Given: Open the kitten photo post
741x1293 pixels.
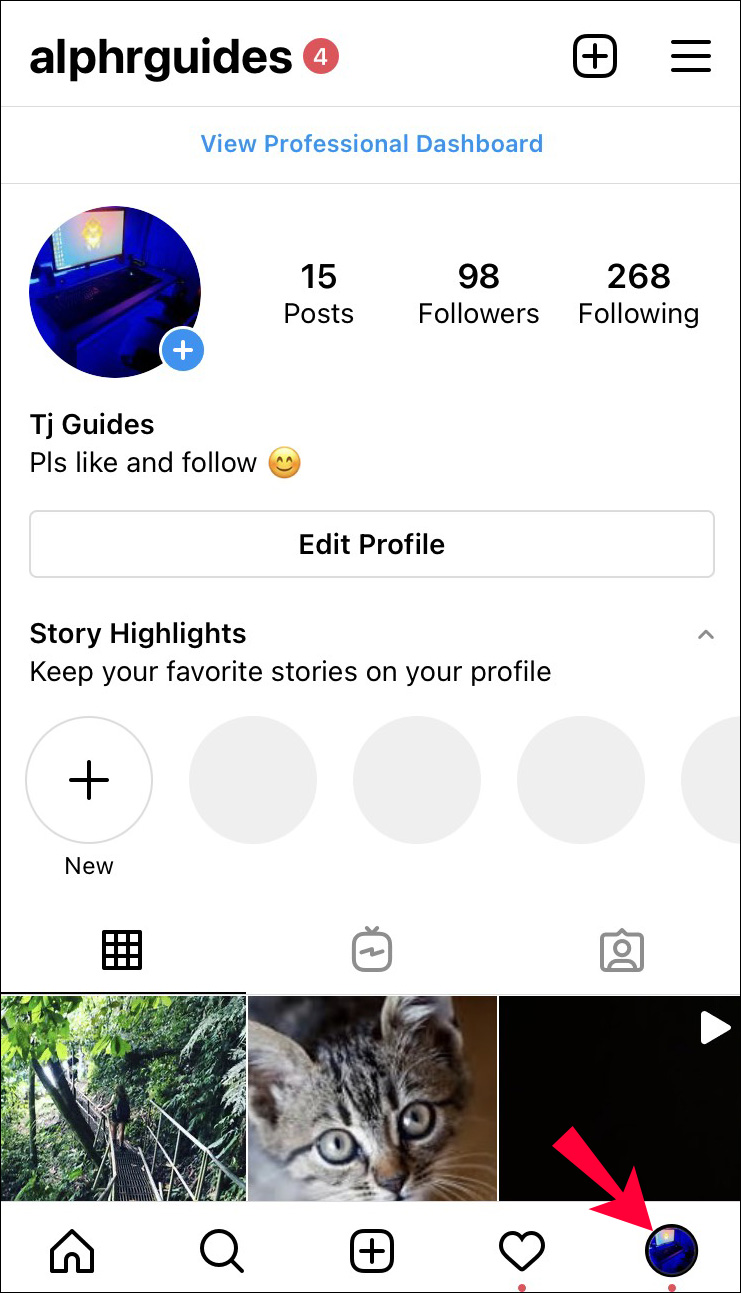Looking at the screenshot, I should pos(371,1097).
